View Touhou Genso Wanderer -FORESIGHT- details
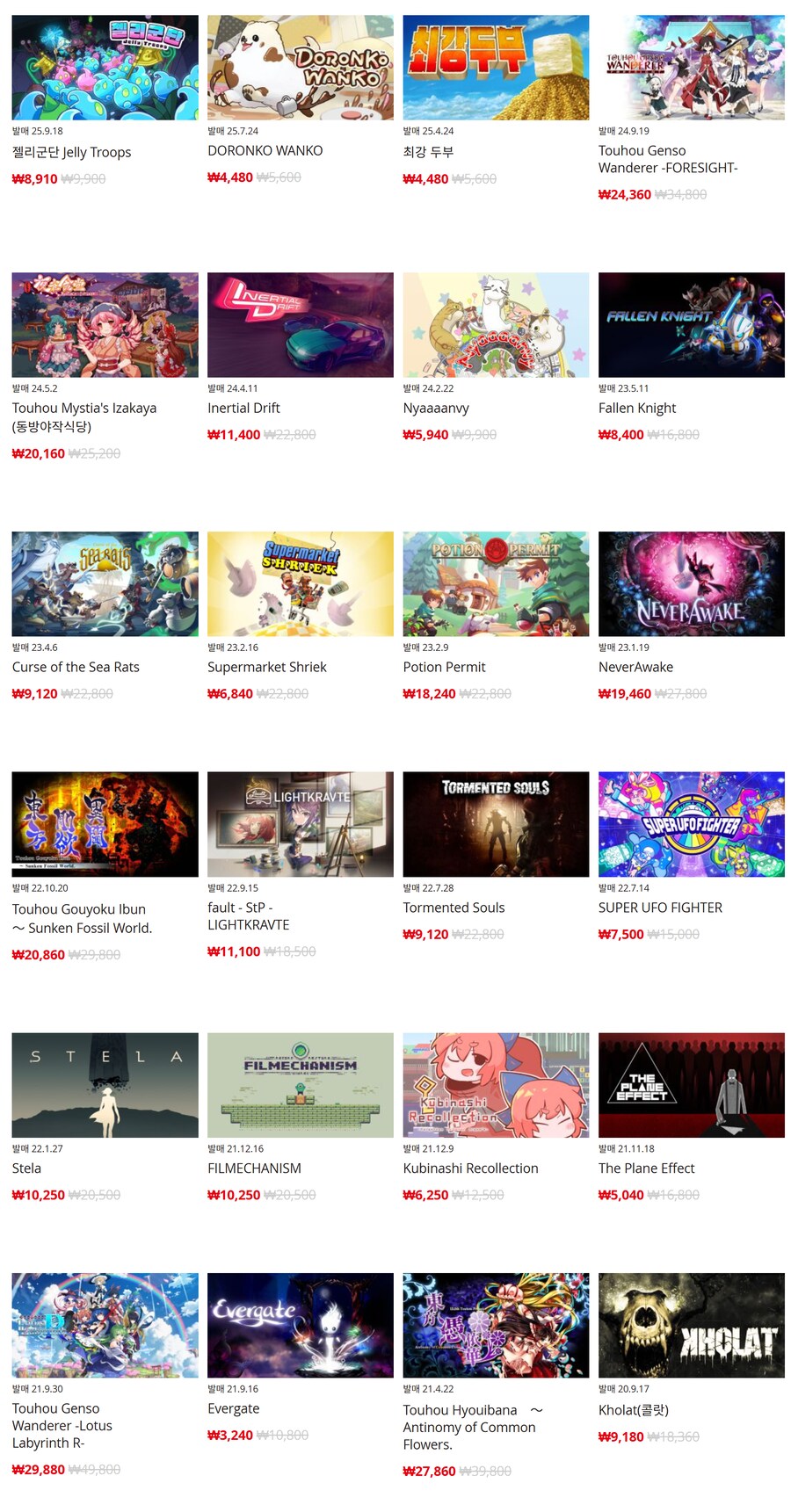The width and height of the screenshot is (791, 1512). point(691,68)
